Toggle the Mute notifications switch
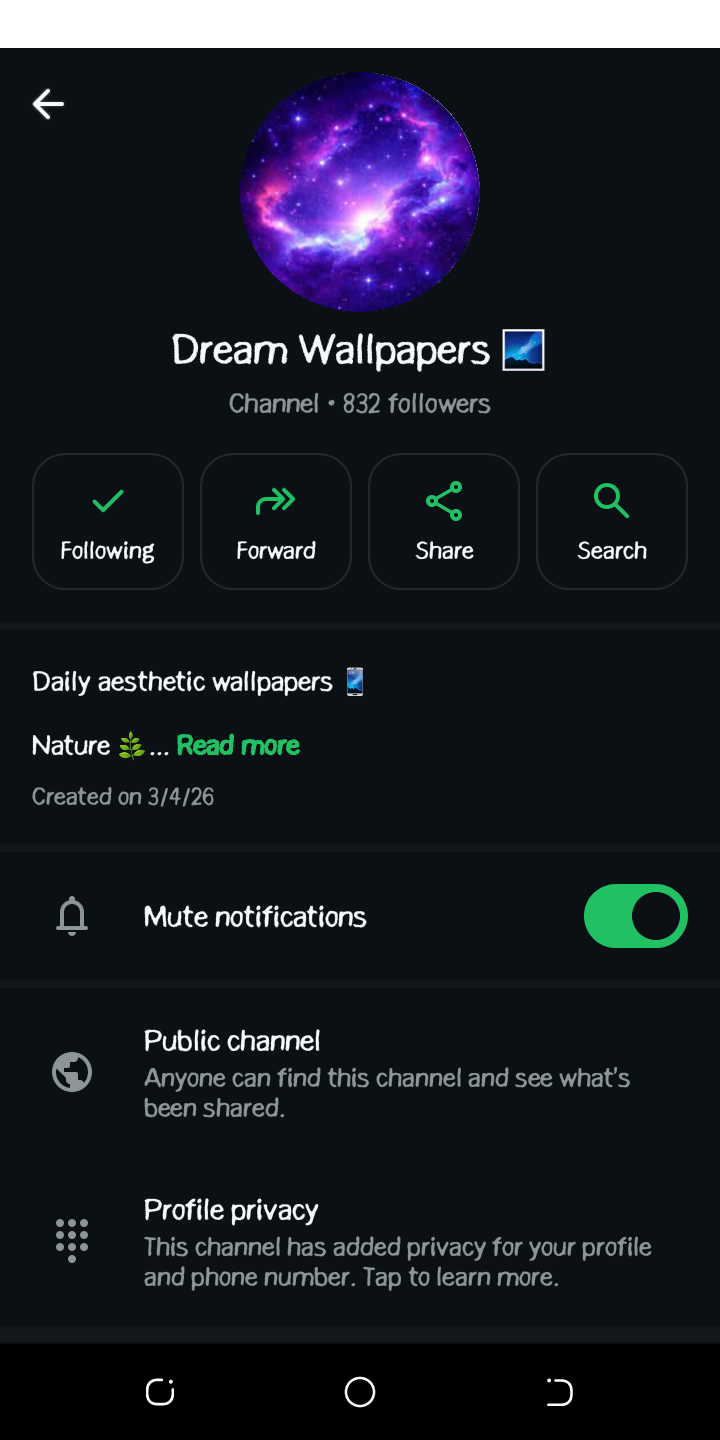Image resolution: width=720 pixels, height=1440 pixels. click(x=635, y=916)
